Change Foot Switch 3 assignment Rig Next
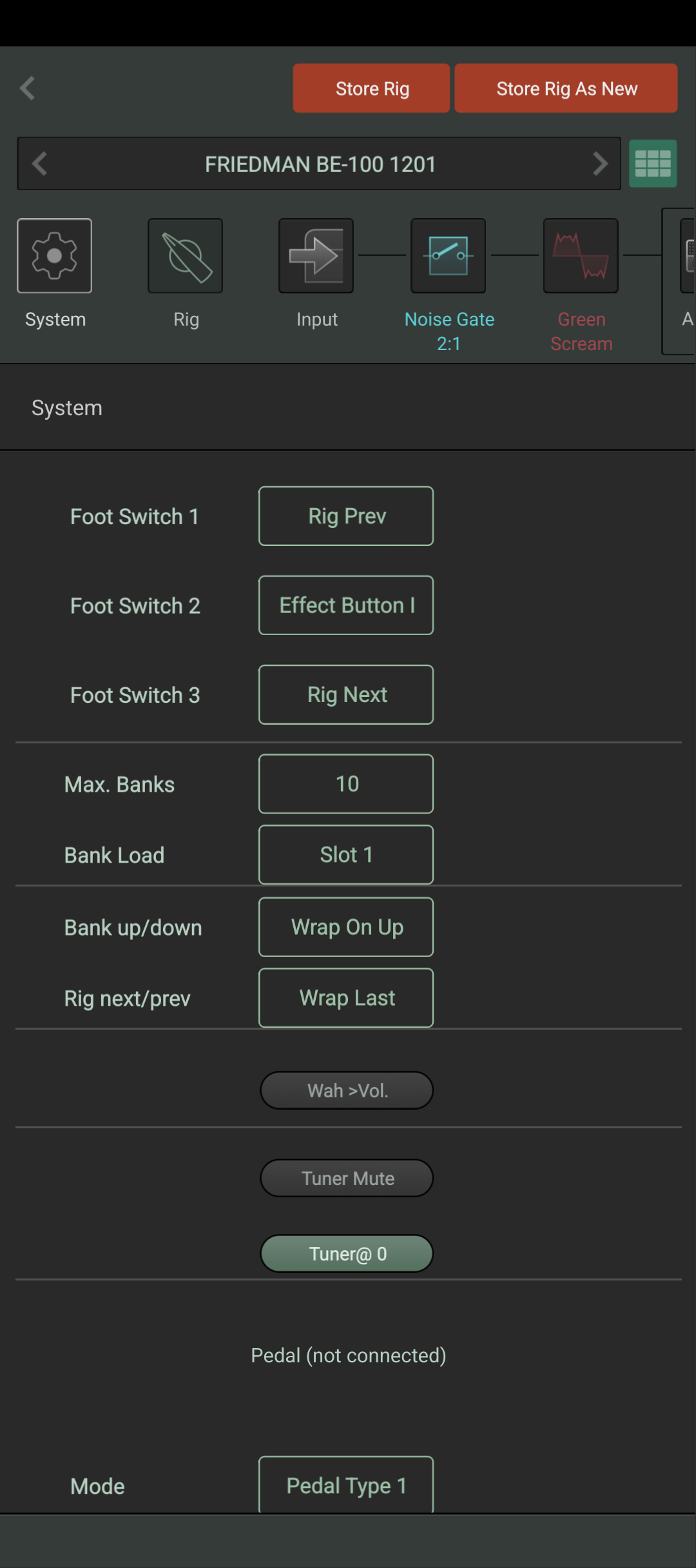The image size is (696, 1568). point(346,694)
